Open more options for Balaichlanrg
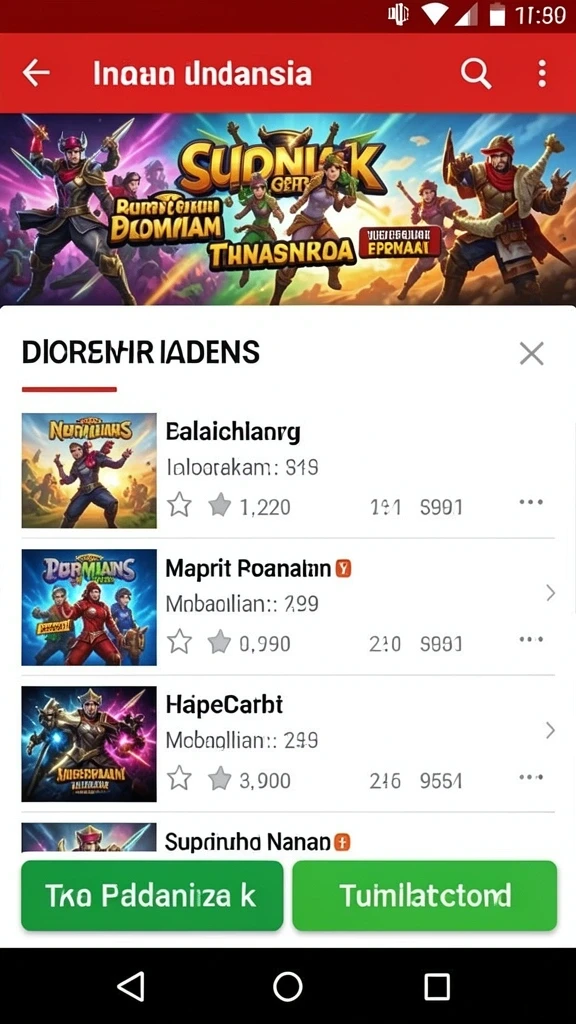This screenshot has width=576, height=1024. click(531, 502)
